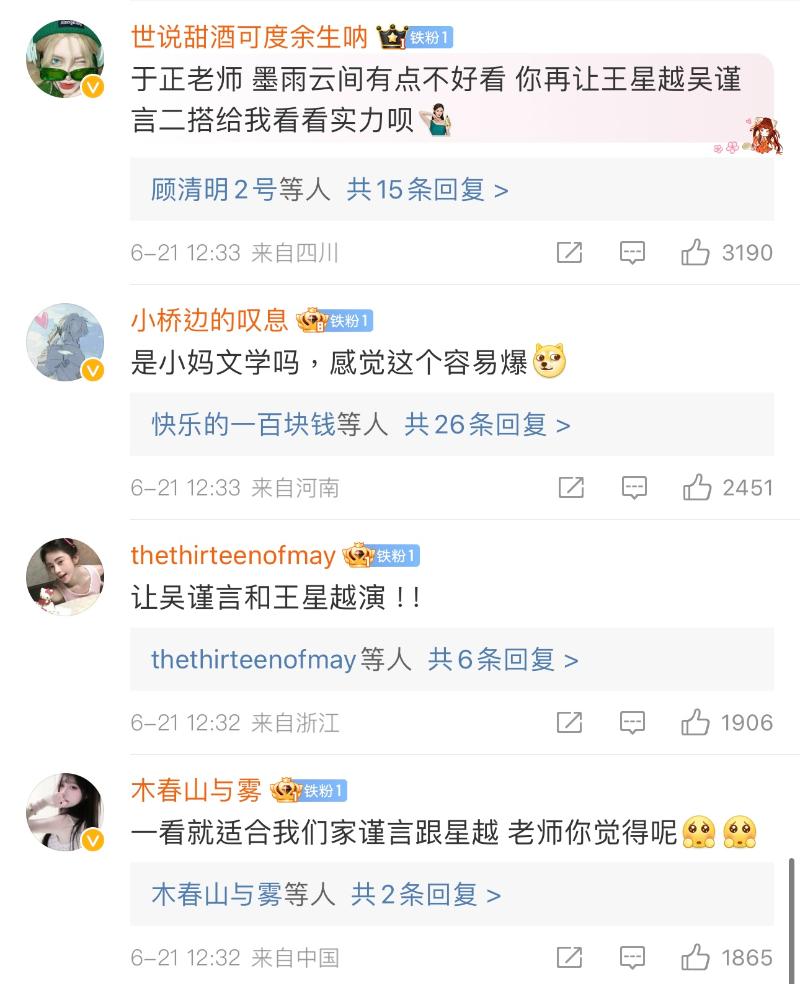This screenshot has width=800, height=984.
Task: Reply to 世说甜酒可度余生呐's comment
Action: 632,253
